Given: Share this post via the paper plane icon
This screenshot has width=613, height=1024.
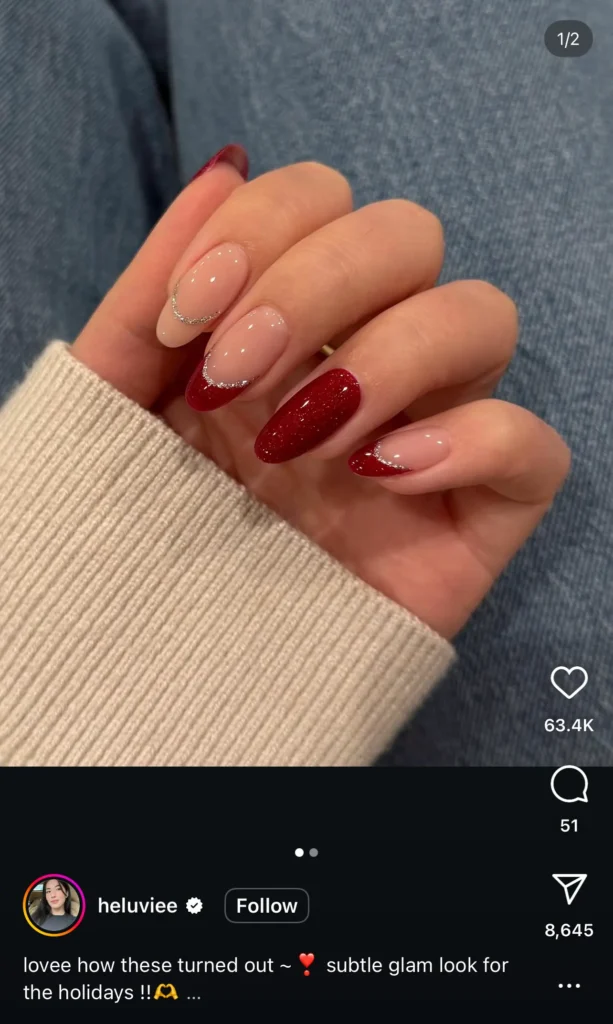Looking at the screenshot, I should pos(569,889).
